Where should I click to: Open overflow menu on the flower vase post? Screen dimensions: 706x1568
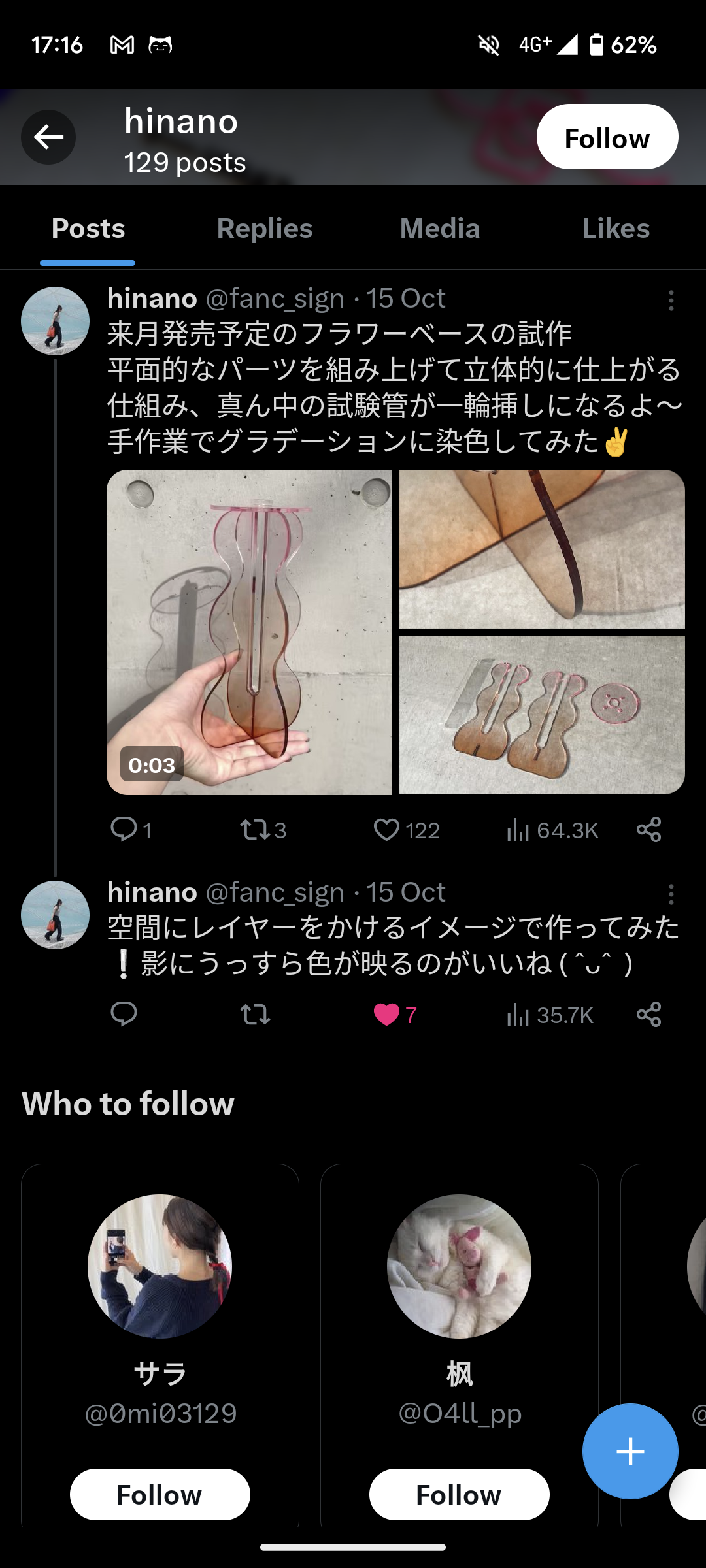(x=671, y=301)
